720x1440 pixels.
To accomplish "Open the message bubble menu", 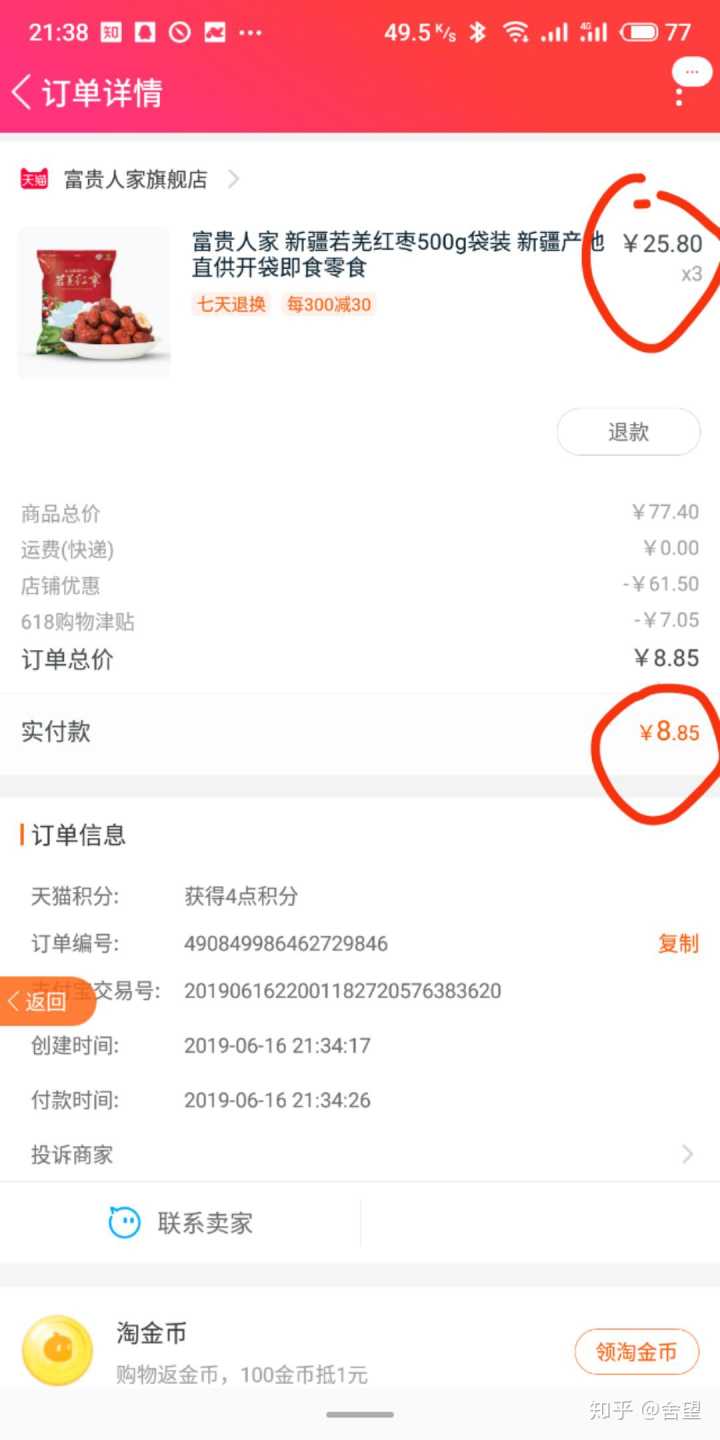I will pyautogui.click(x=689, y=78).
